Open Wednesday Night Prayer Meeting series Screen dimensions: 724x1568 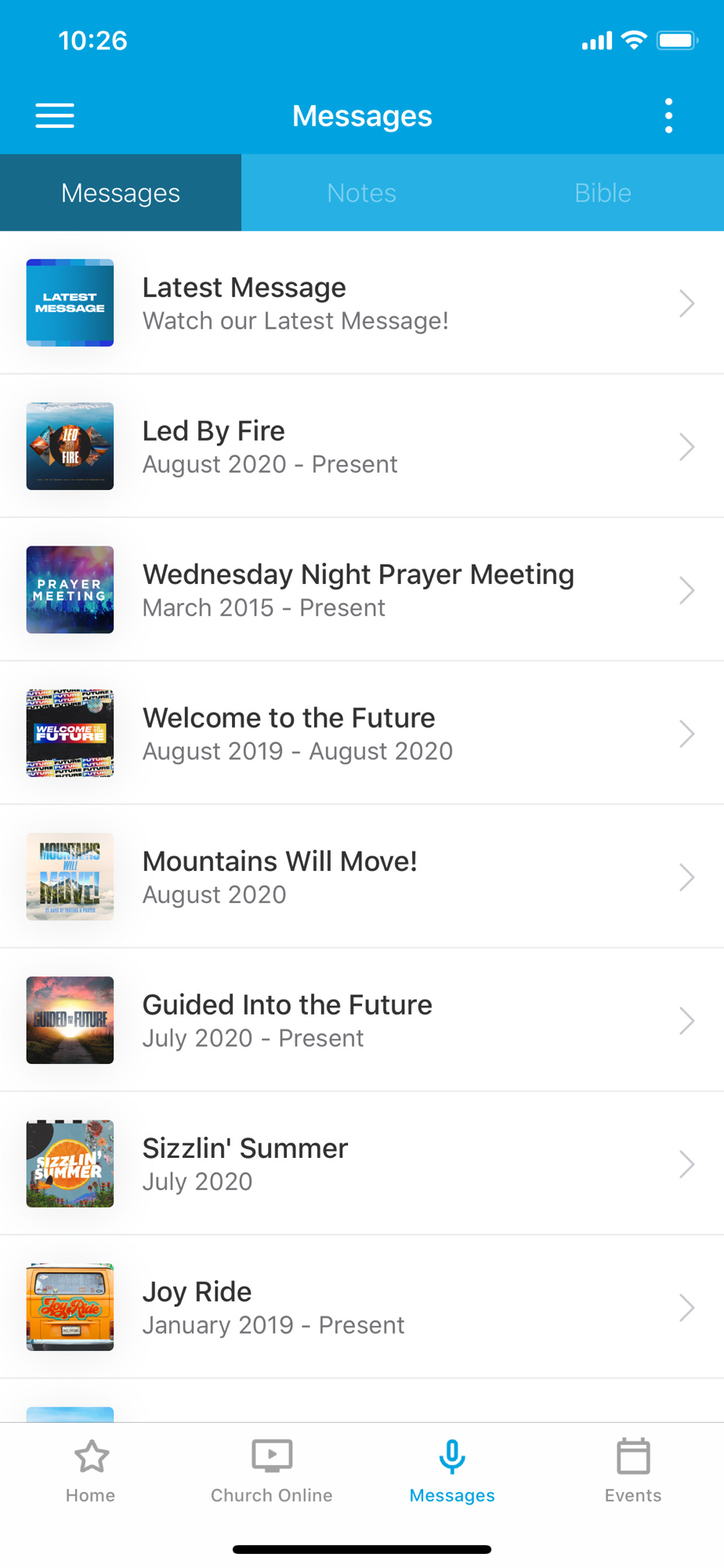coord(361,590)
